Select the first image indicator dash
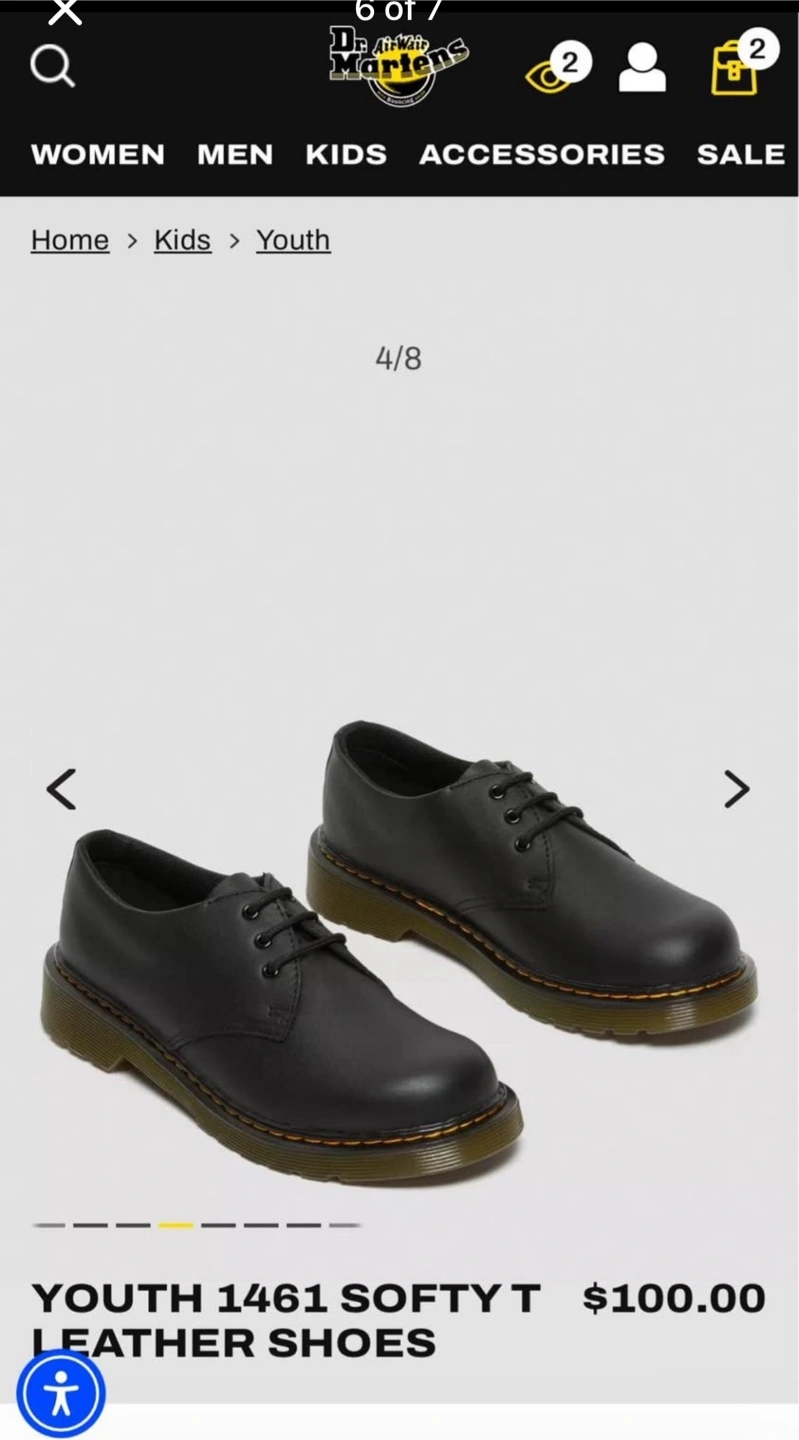This screenshot has width=799, height=1440. (49, 1225)
